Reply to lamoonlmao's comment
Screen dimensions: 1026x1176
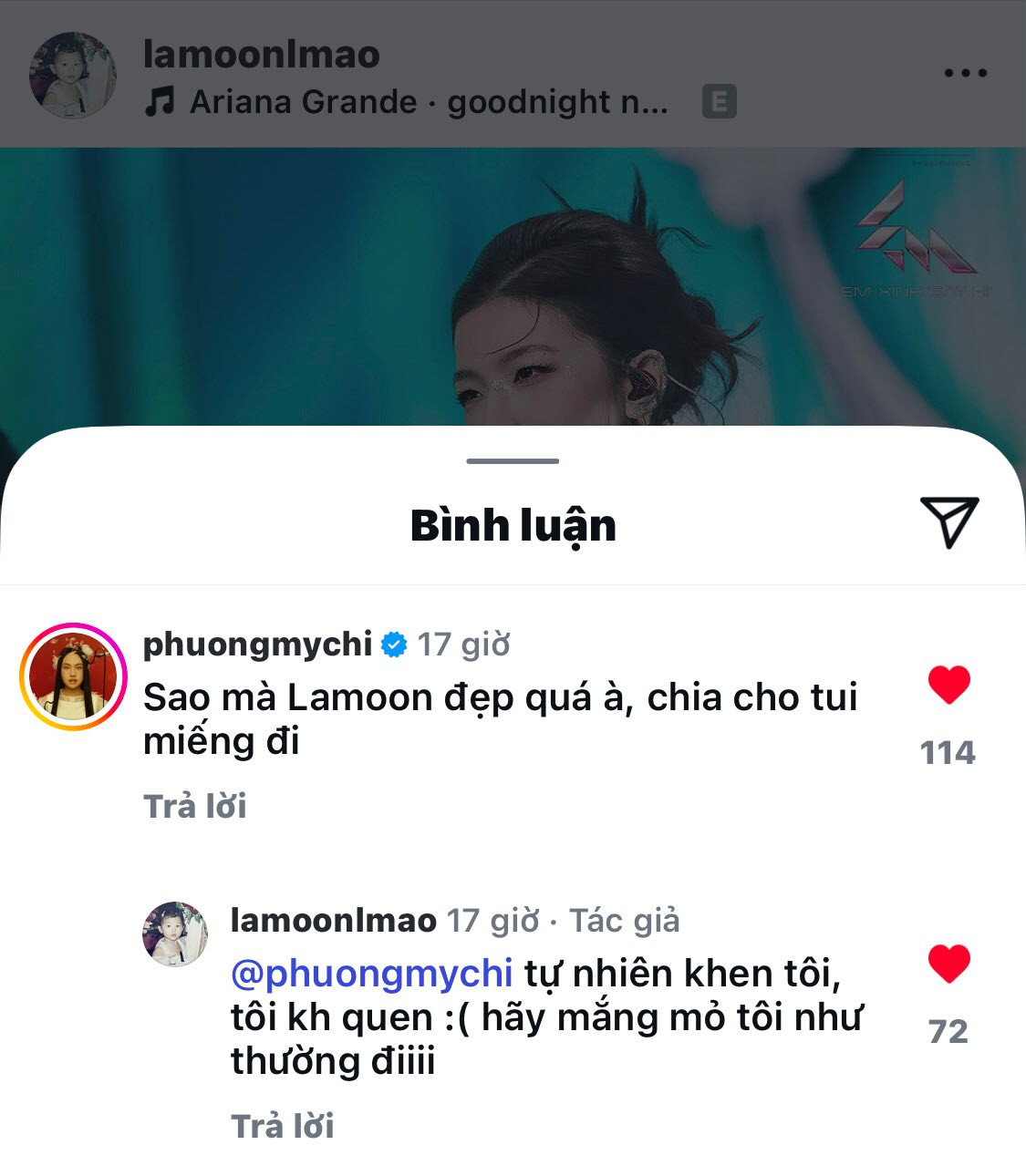click(283, 1126)
